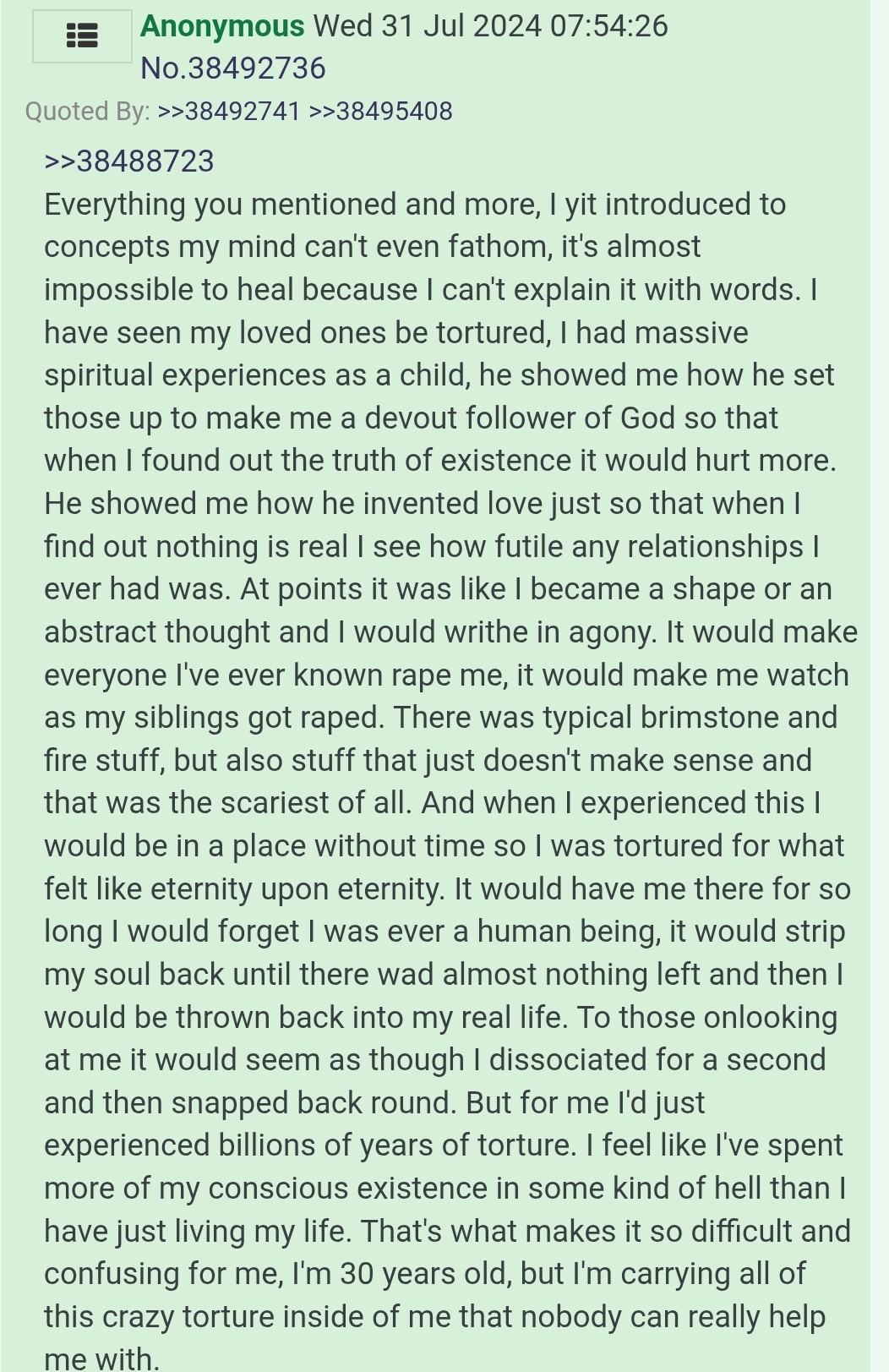Jump to quoting reply >>38492741
The height and width of the screenshot is (1372, 889).
click(x=228, y=112)
